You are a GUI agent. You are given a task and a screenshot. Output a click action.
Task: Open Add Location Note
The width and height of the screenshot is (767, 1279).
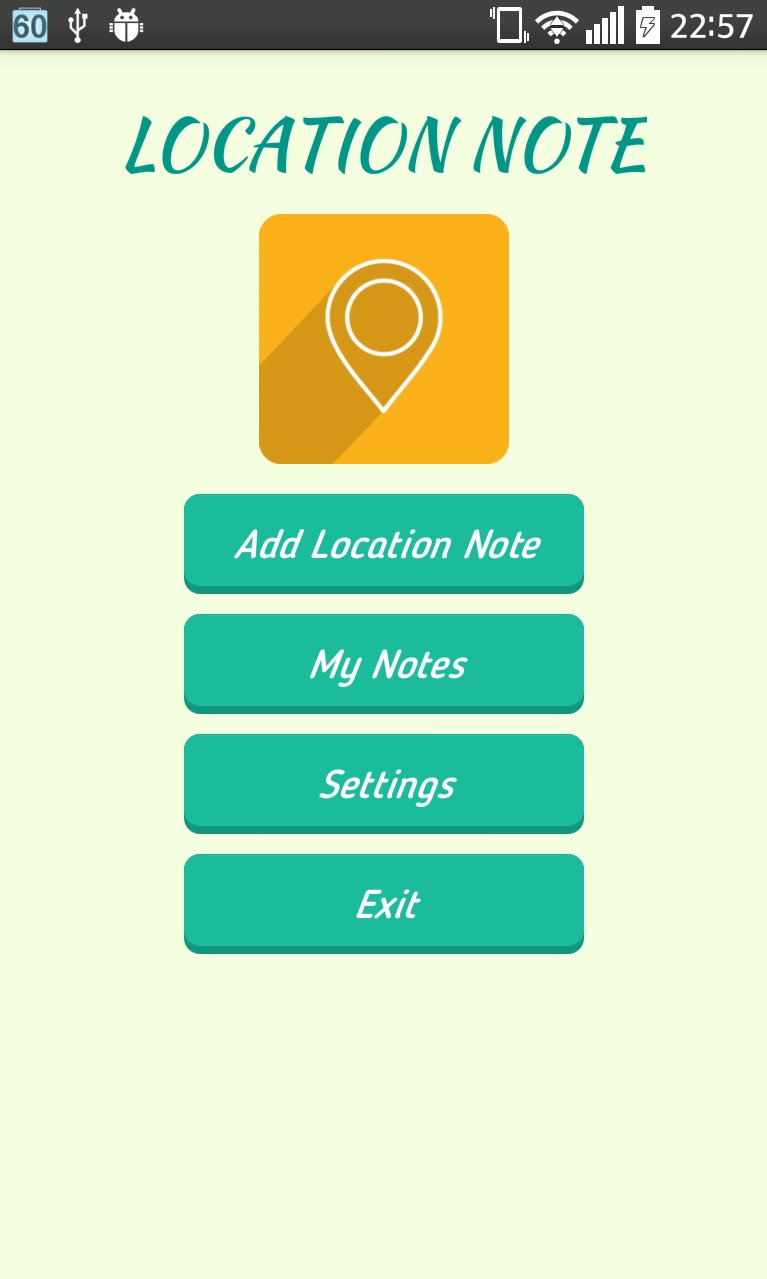383,543
